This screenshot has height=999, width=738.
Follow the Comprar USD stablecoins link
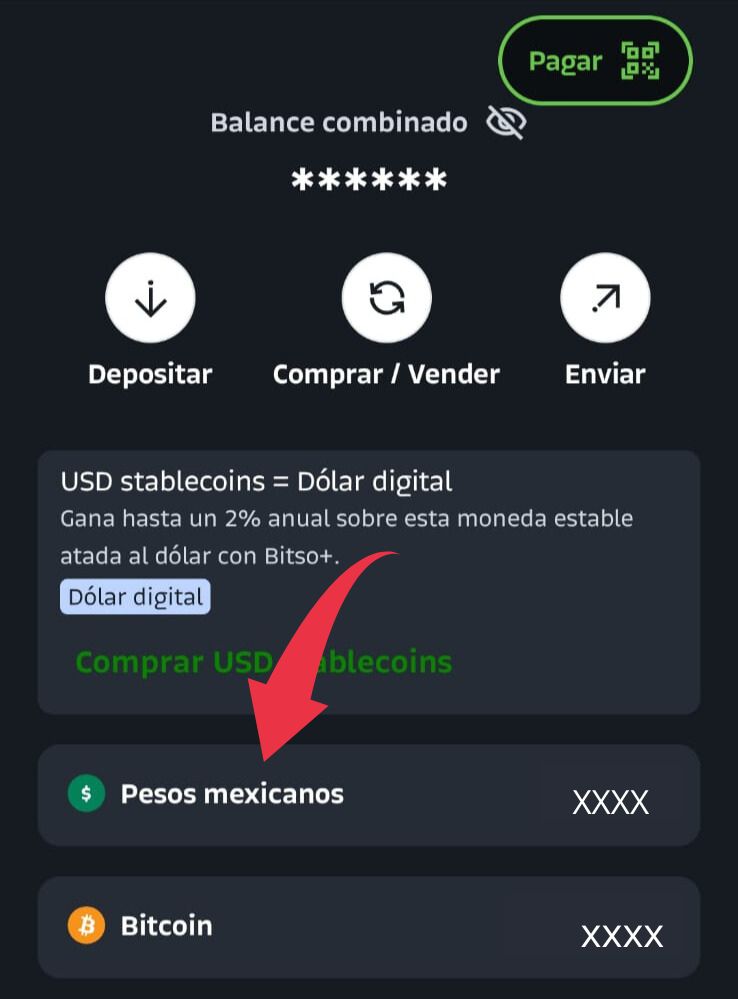coord(263,662)
